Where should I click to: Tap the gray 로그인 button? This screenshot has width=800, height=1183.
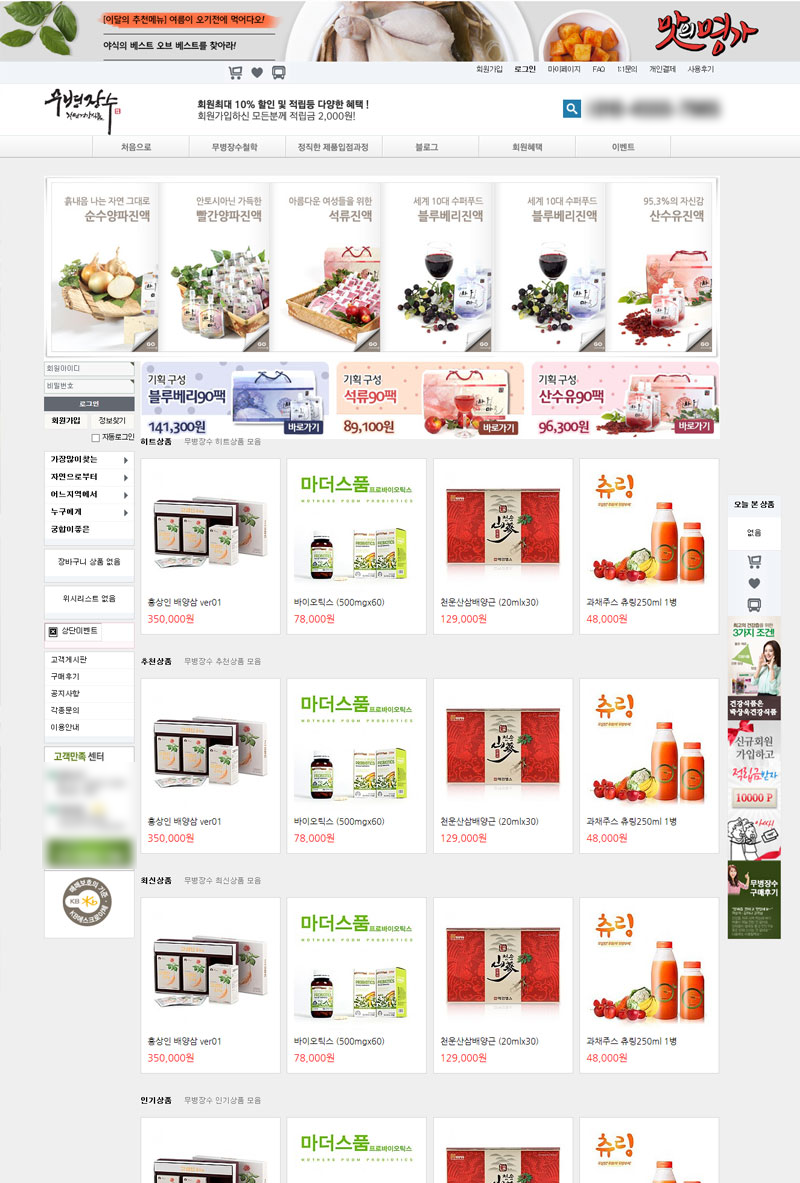[88, 404]
